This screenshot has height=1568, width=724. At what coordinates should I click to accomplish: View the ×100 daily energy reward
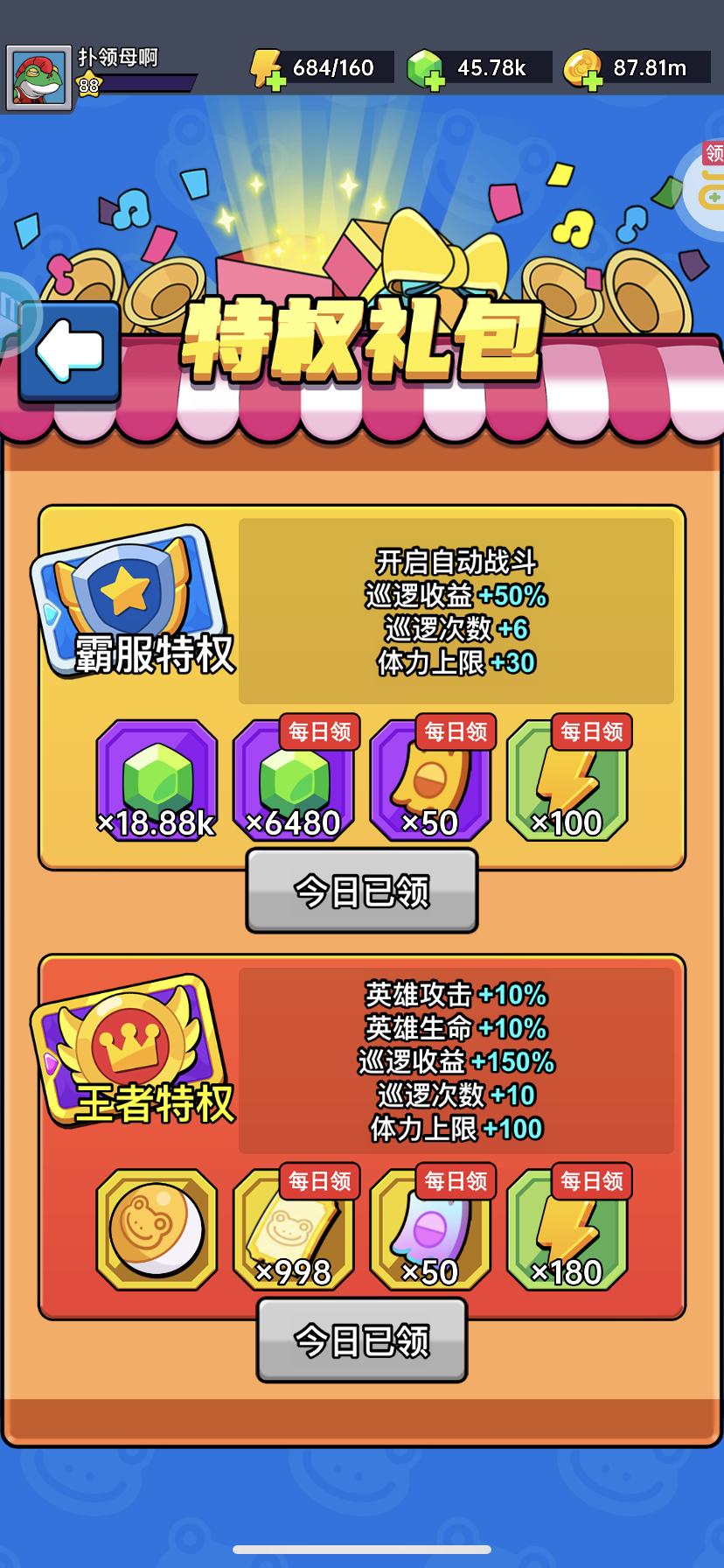click(567, 780)
